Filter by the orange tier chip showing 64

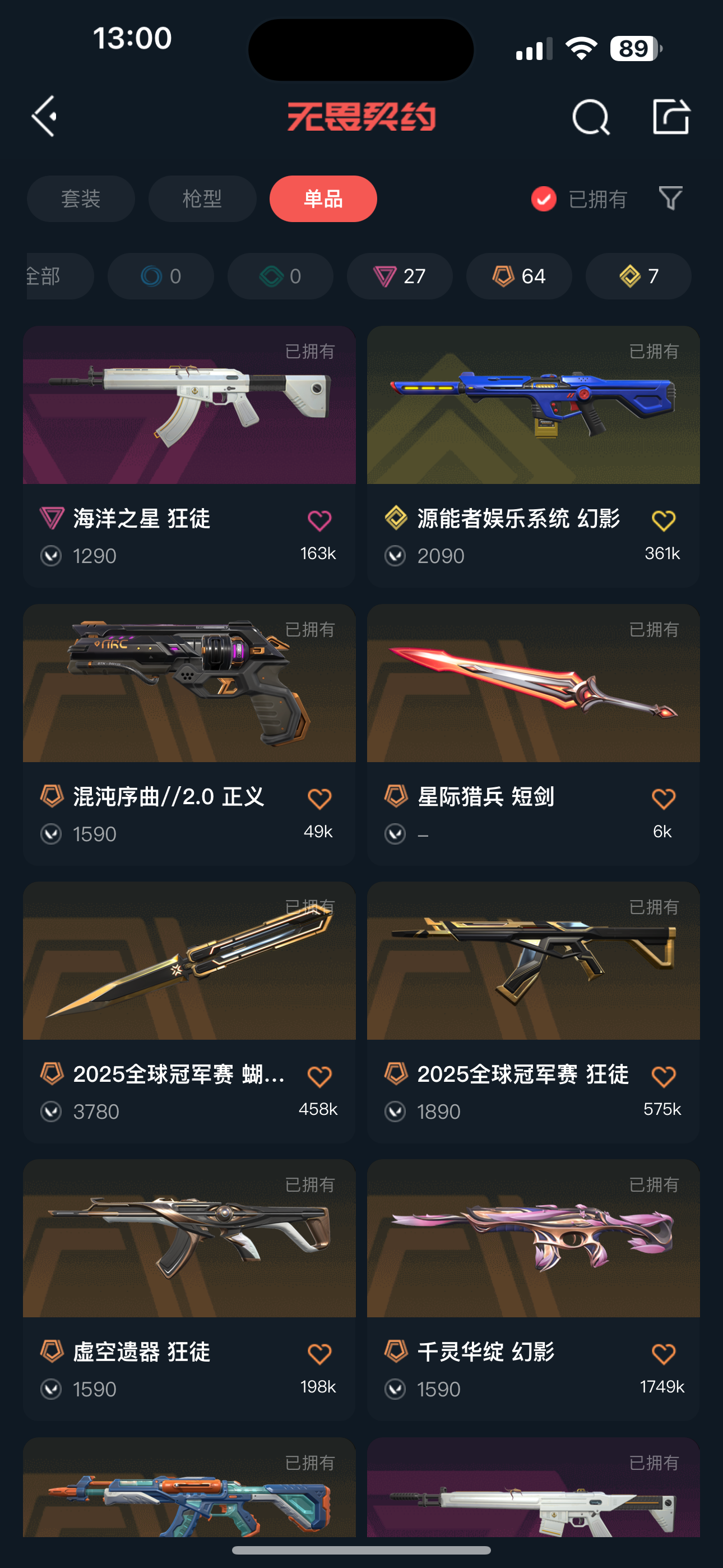pos(519,276)
